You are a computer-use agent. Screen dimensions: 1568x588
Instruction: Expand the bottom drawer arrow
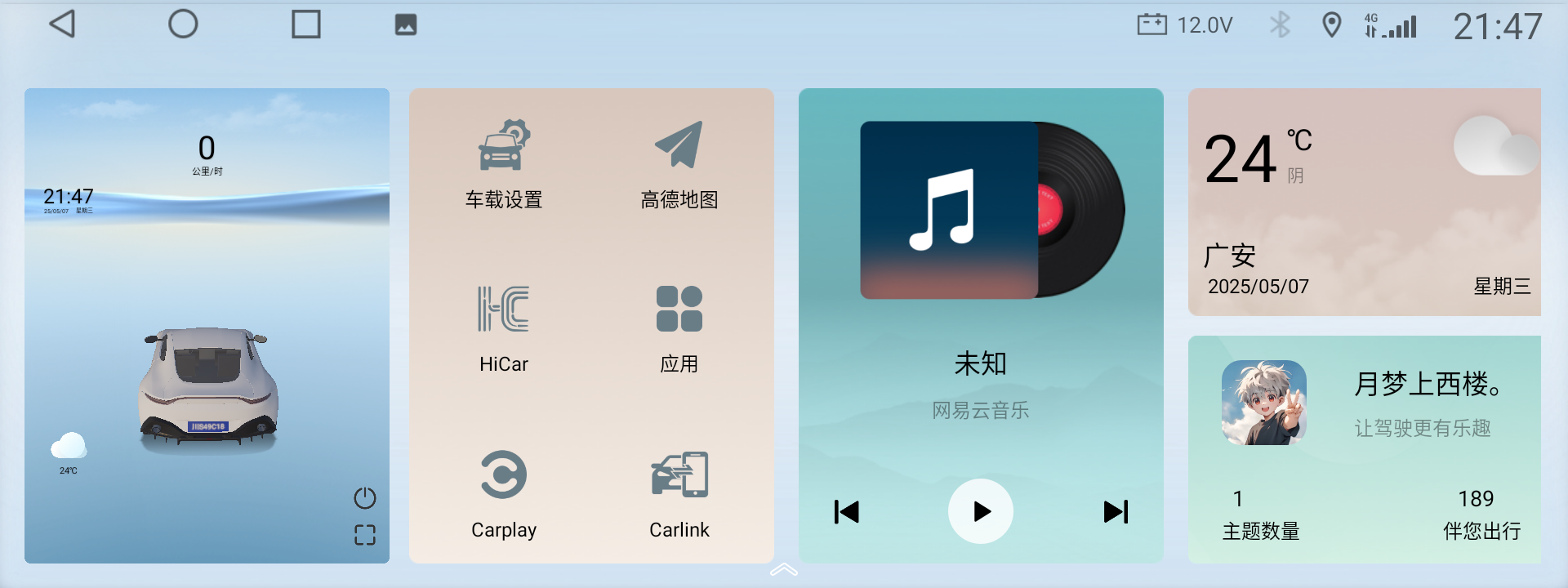[x=784, y=570]
